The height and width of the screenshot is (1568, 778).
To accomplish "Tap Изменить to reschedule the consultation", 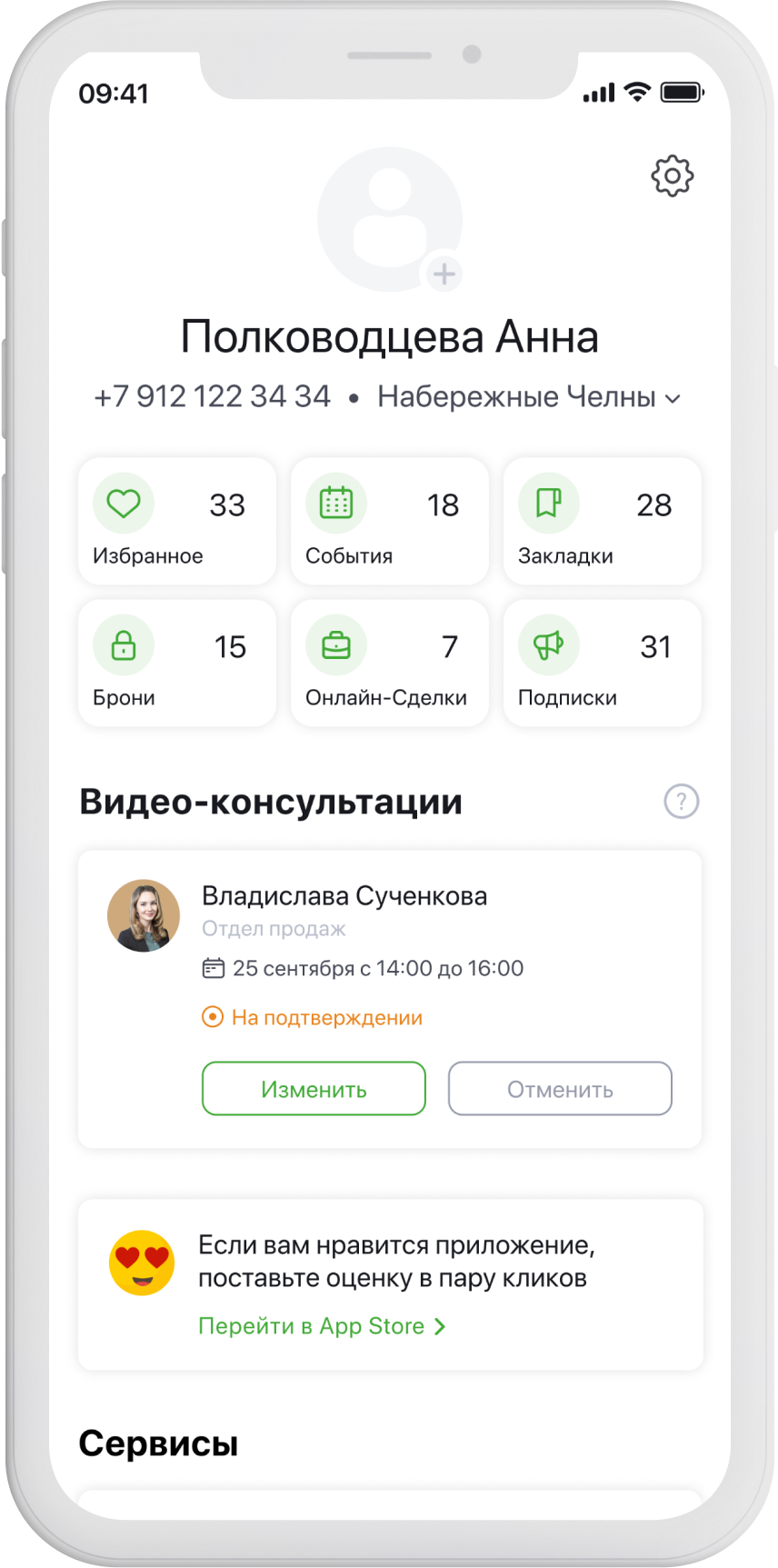I will pos(314,1088).
